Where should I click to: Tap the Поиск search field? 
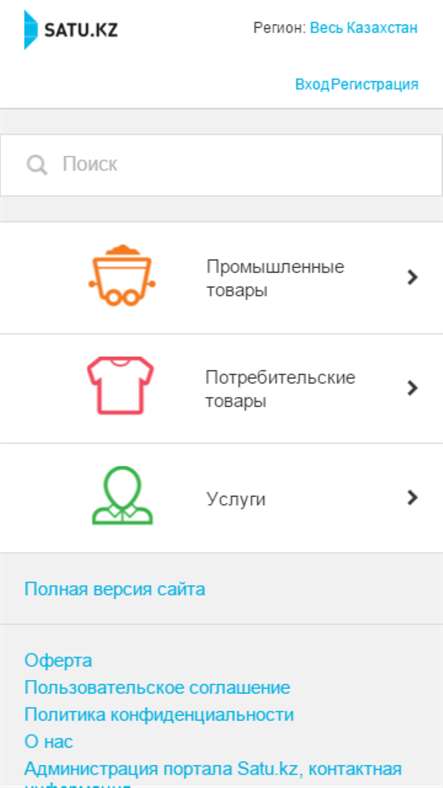tap(221, 165)
